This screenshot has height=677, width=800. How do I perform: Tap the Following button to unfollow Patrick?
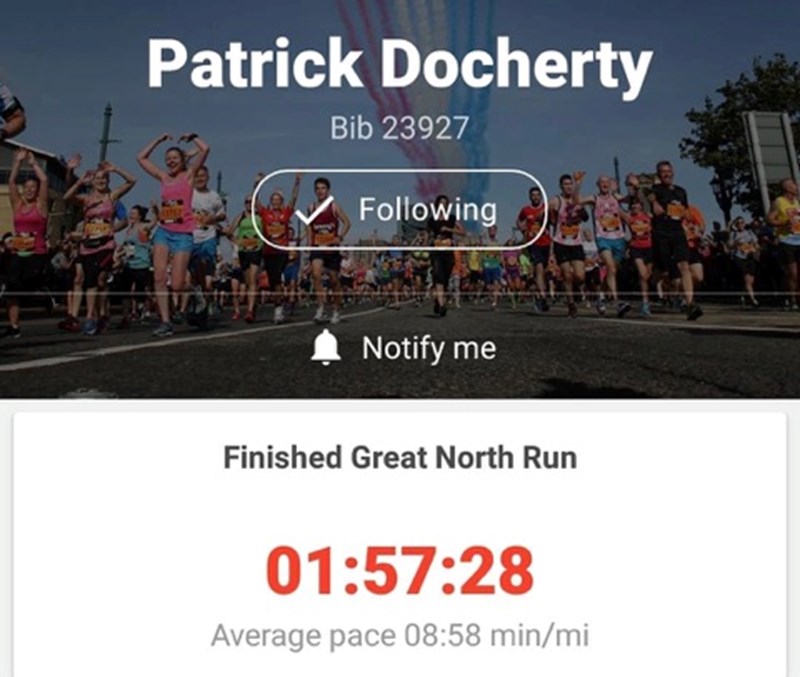pyautogui.click(x=400, y=210)
